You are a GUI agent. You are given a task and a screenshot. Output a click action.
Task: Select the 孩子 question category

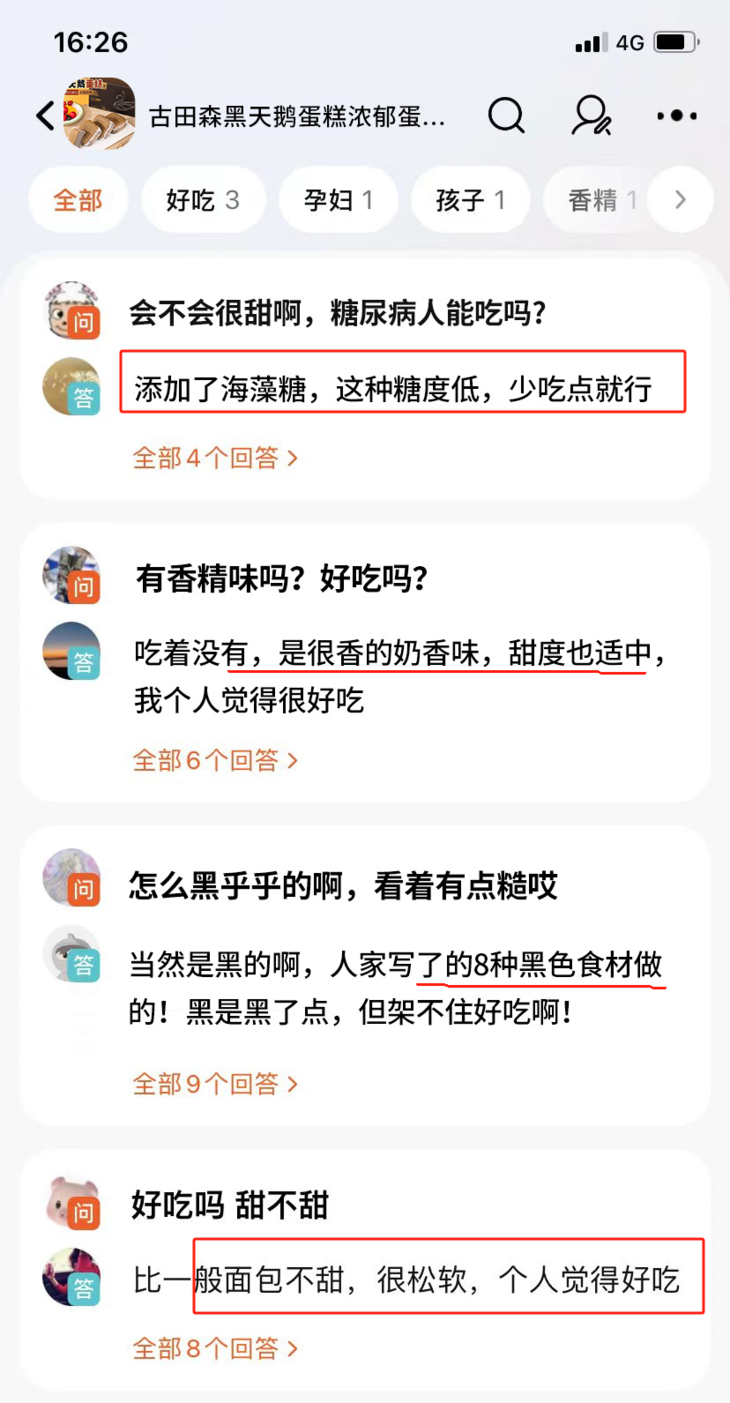470,199
